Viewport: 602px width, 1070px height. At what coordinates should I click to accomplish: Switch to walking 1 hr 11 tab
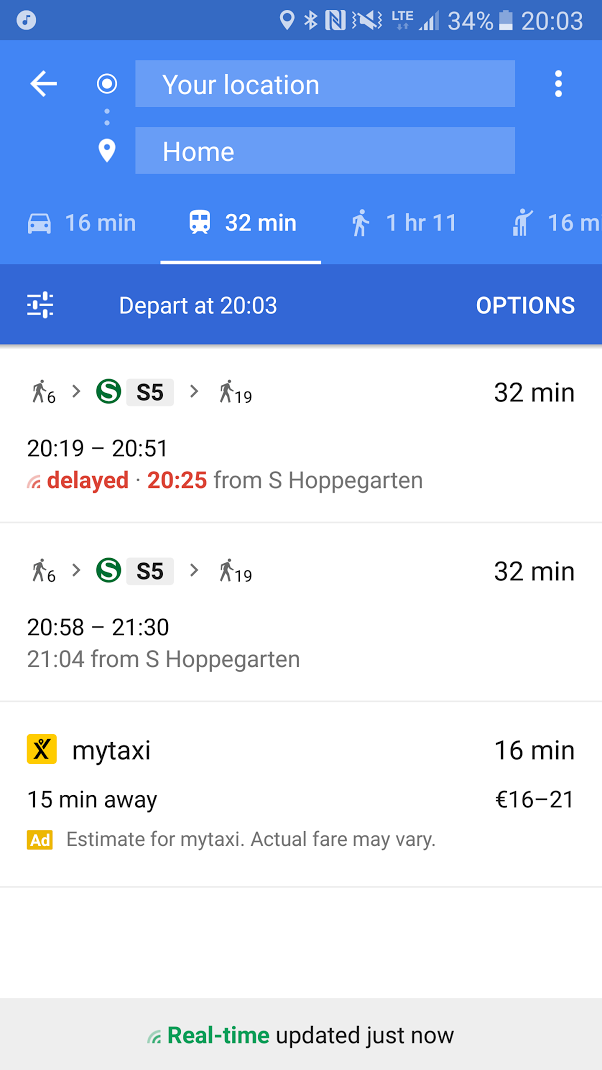click(x=403, y=223)
